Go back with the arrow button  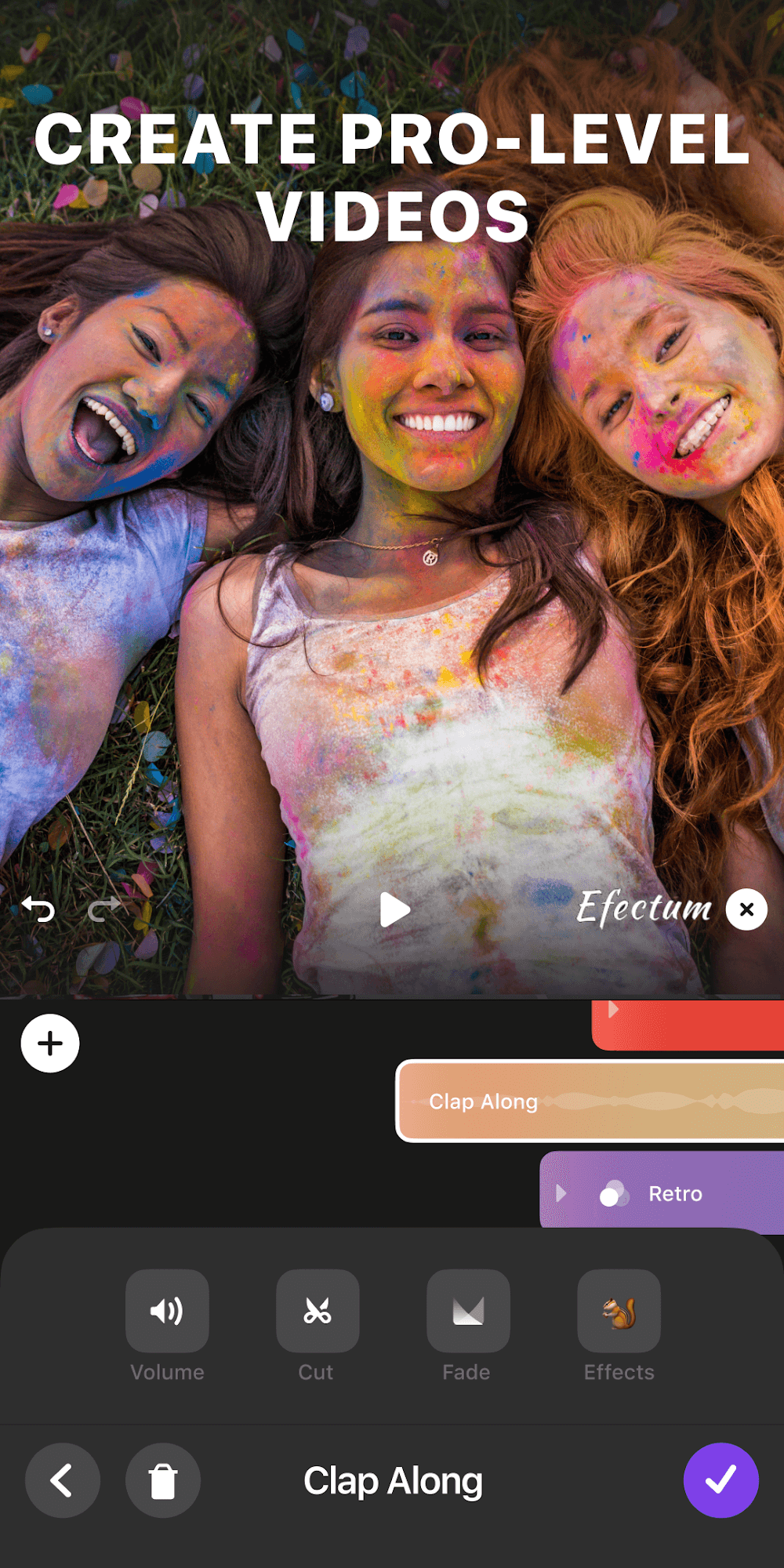[63, 1480]
